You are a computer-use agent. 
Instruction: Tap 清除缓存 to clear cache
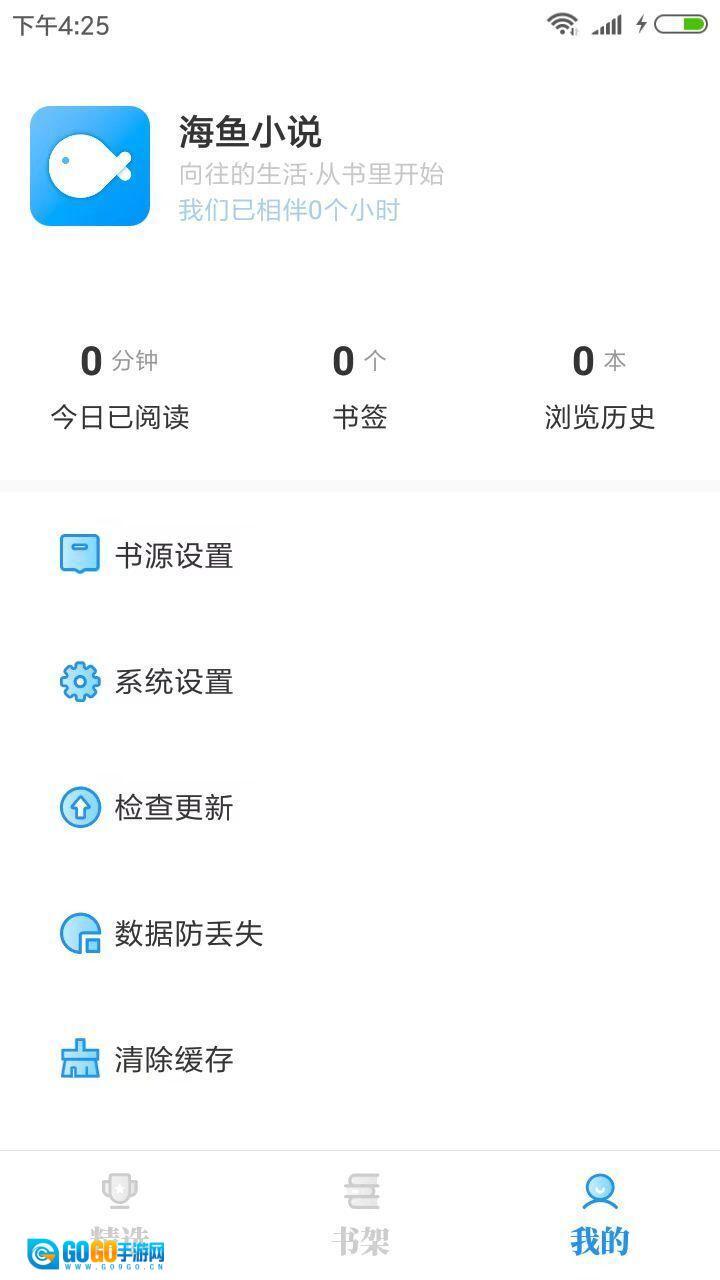click(173, 1060)
